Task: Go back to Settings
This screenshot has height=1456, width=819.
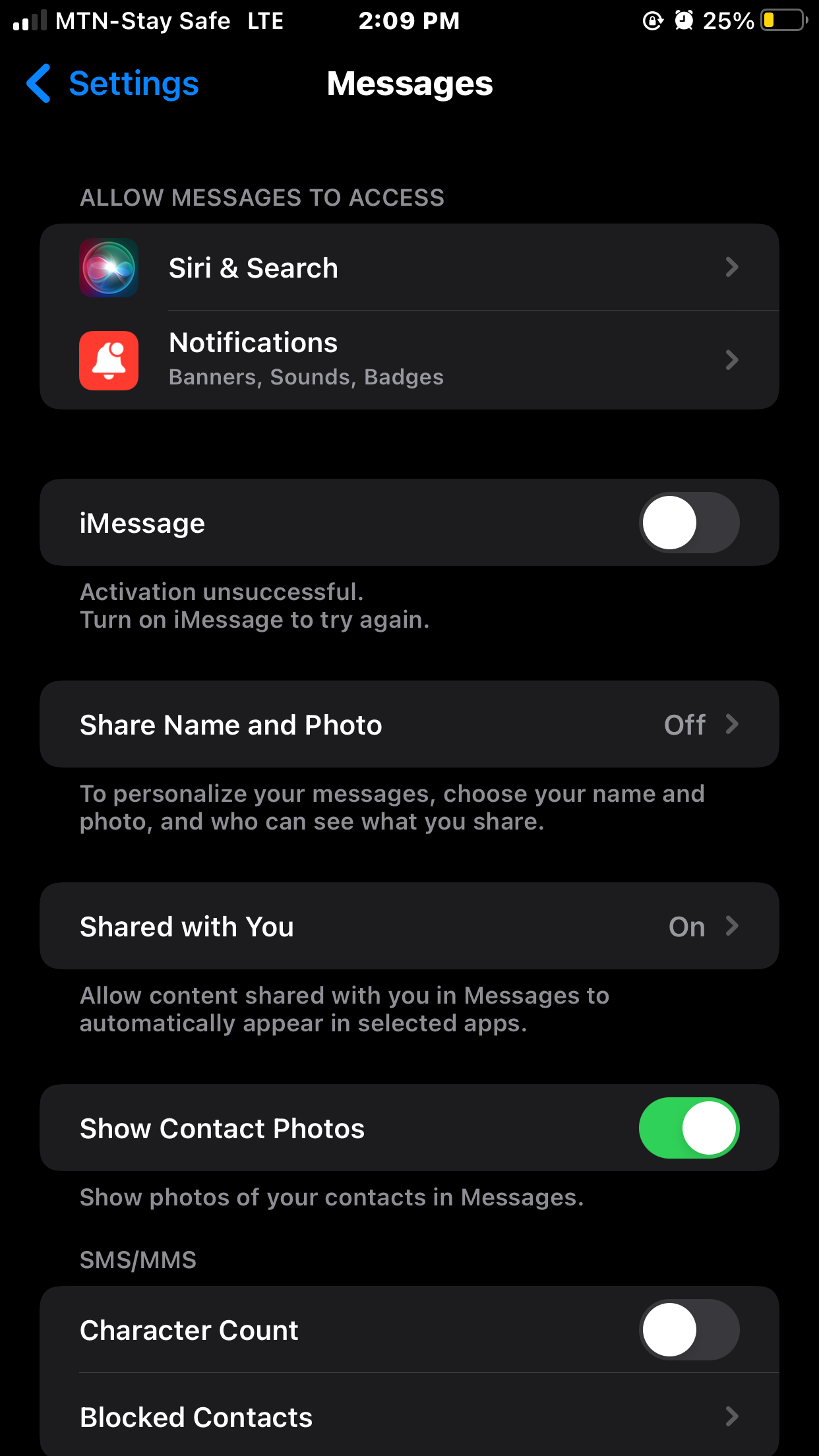Action: click(112, 84)
